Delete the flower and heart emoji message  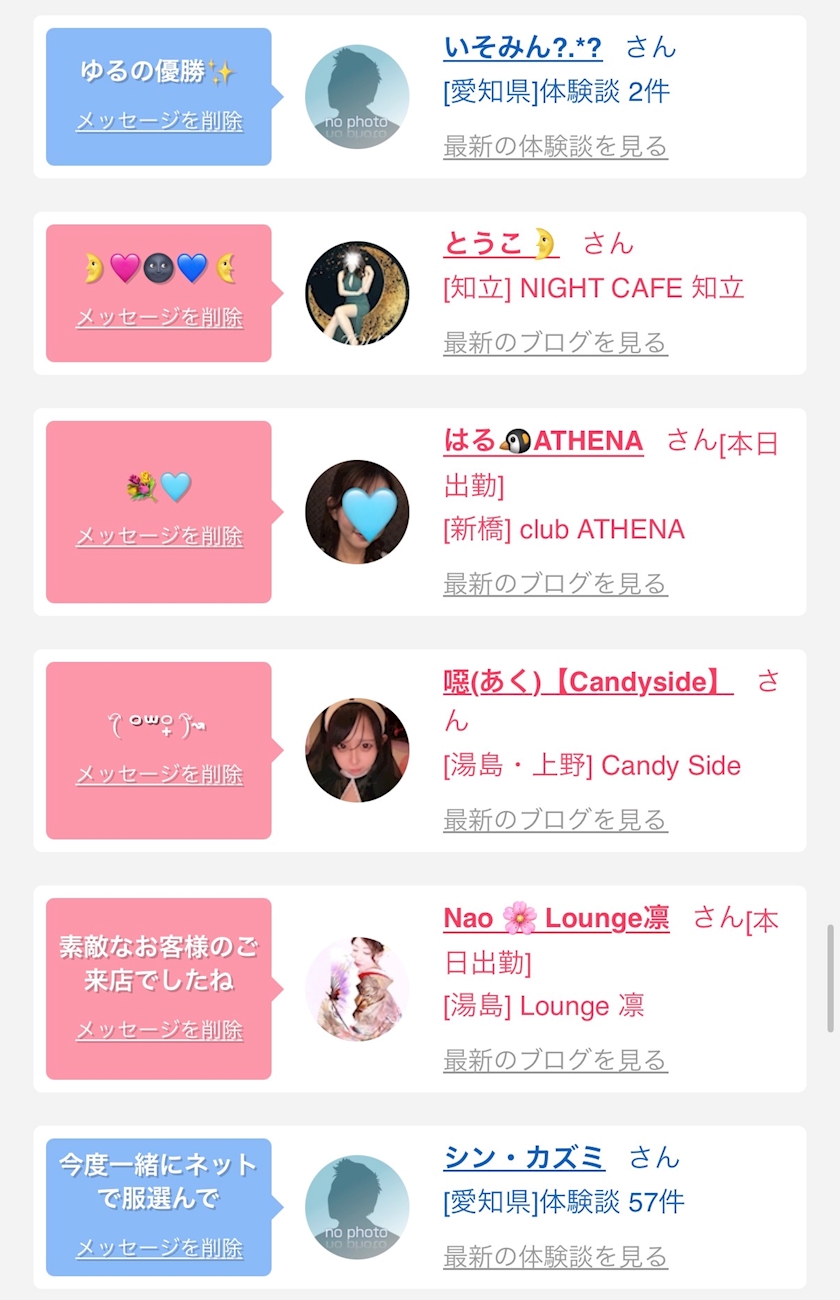tap(159, 536)
